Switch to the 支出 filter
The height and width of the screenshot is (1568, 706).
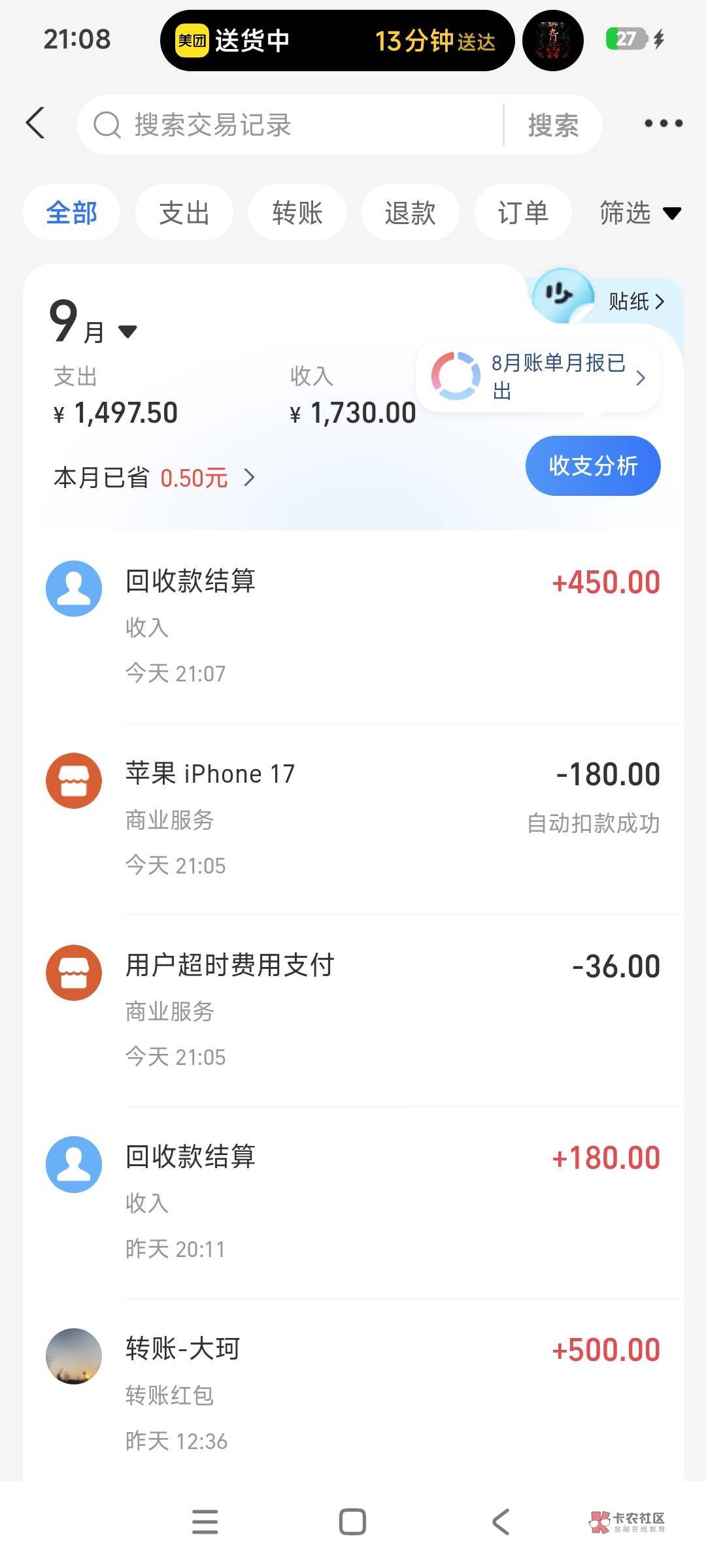tap(184, 213)
